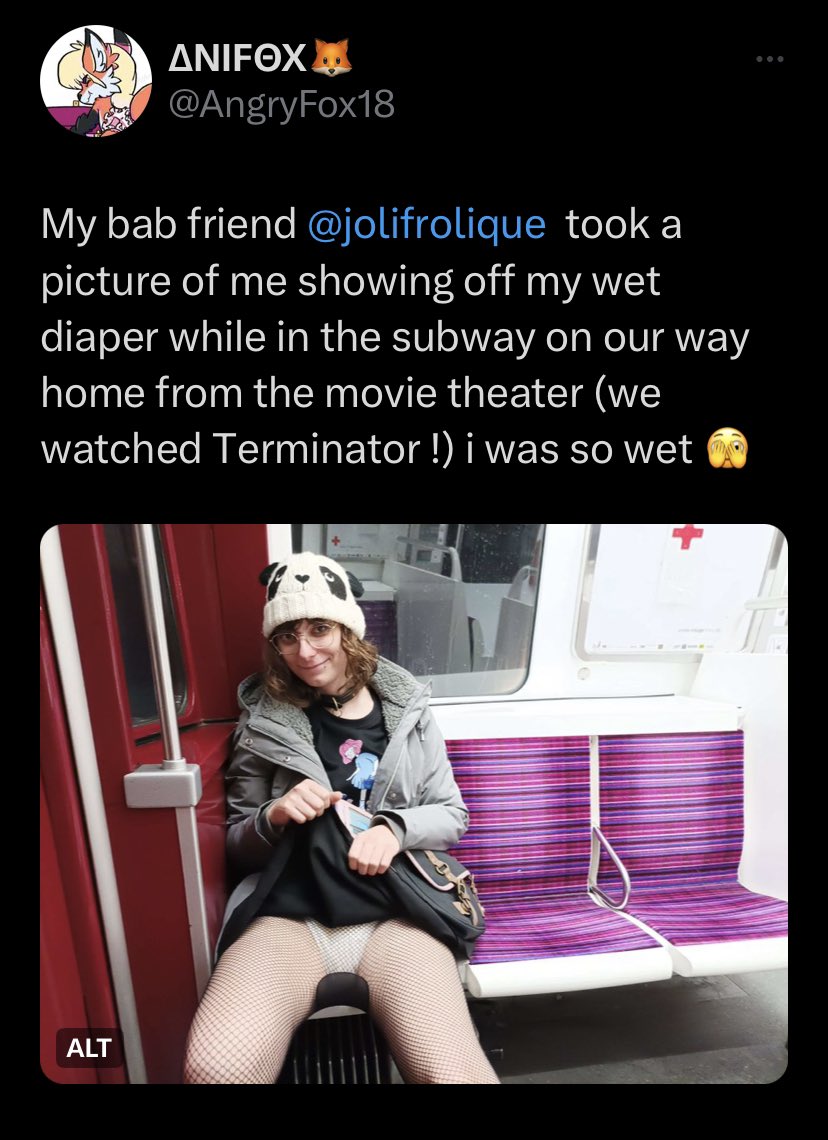Open AngryFox18's profile avatar
The width and height of the screenshot is (828, 1140).
(x=96, y=82)
